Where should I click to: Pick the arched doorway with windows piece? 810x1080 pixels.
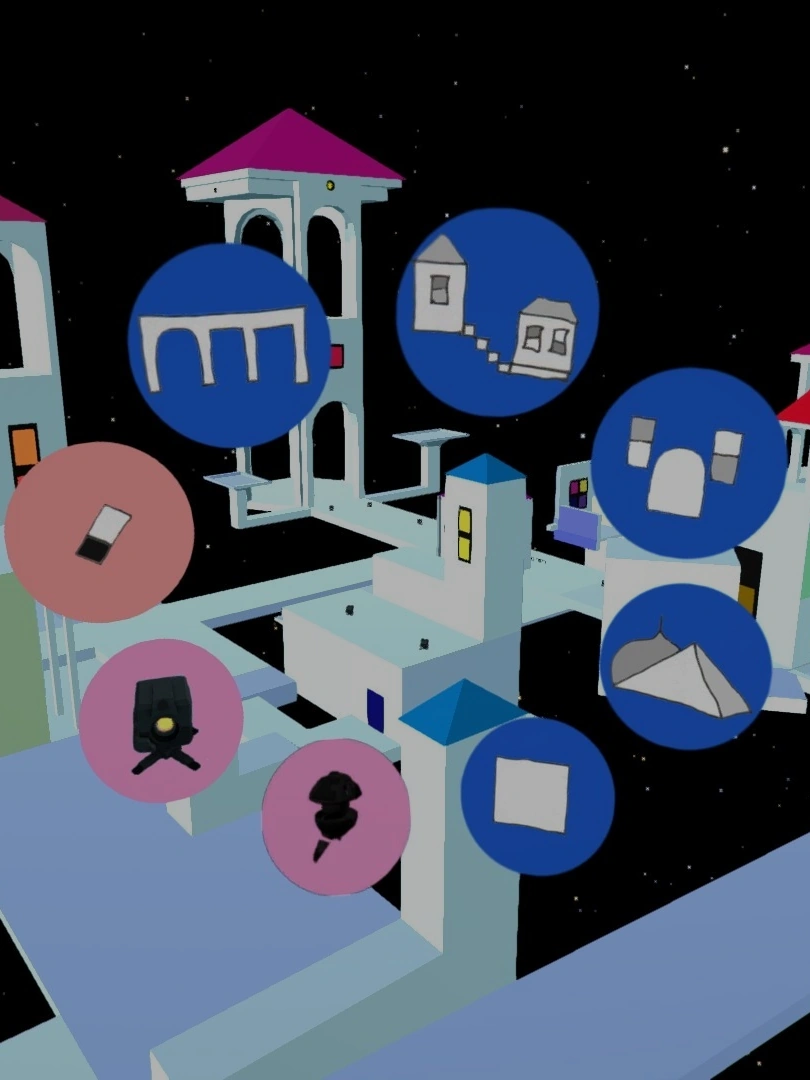click(x=688, y=463)
